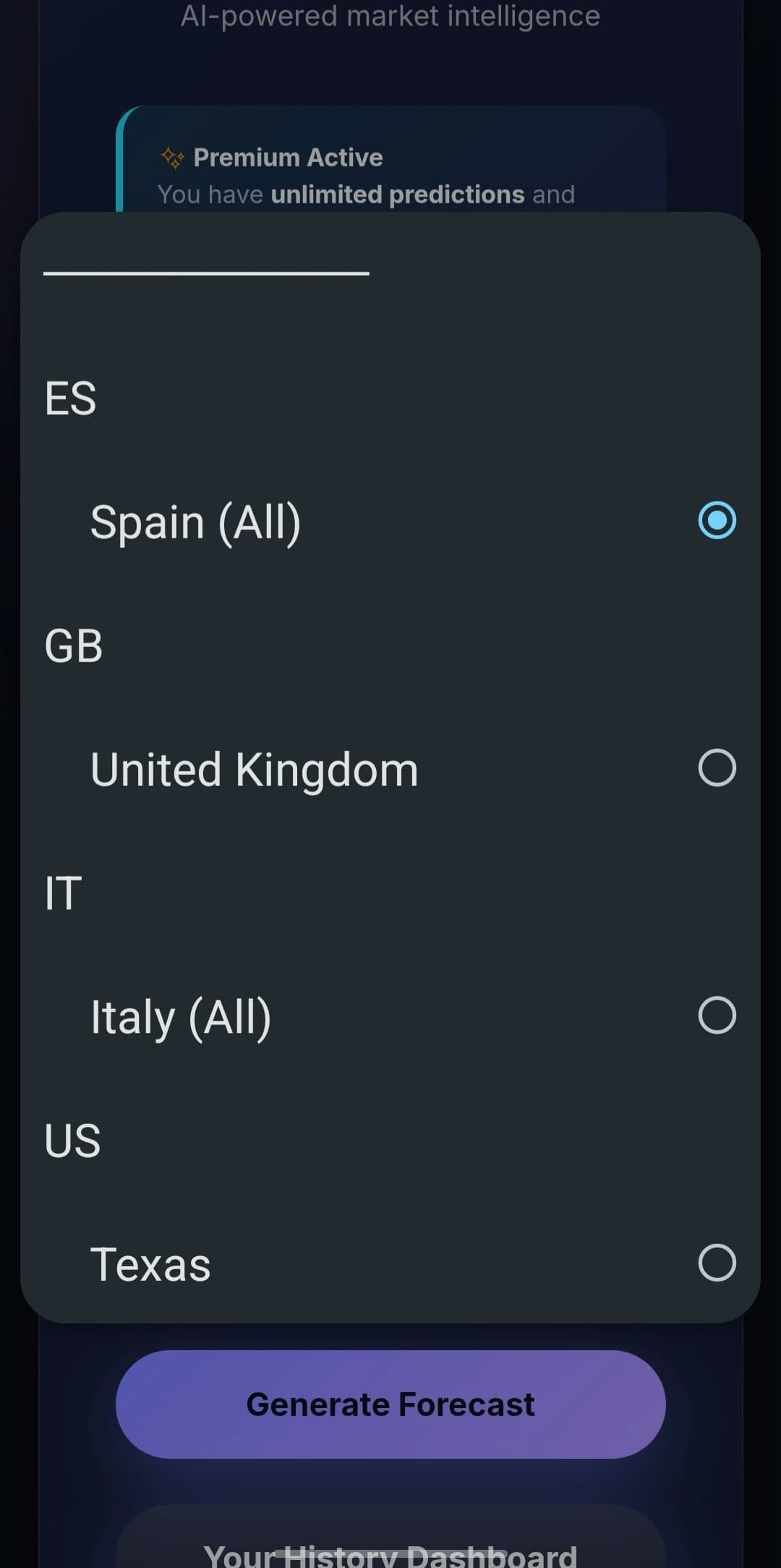The width and height of the screenshot is (781, 1568).
Task: Choose United Kingdom as the region
Action: [x=390, y=768]
